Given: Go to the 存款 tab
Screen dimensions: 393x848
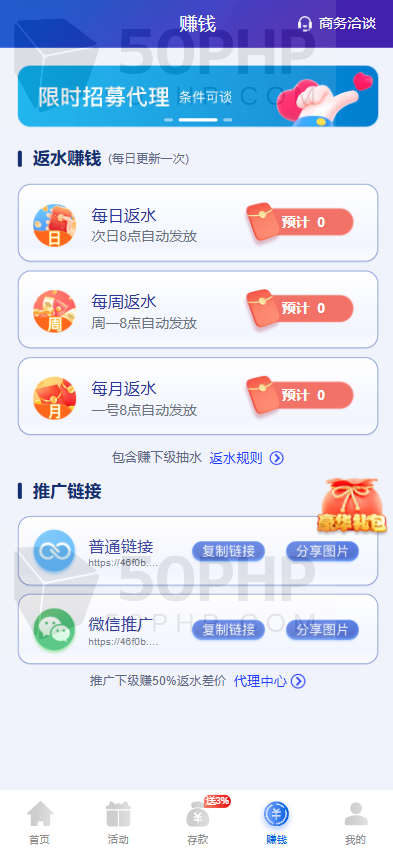Looking at the screenshot, I should tap(198, 823).
